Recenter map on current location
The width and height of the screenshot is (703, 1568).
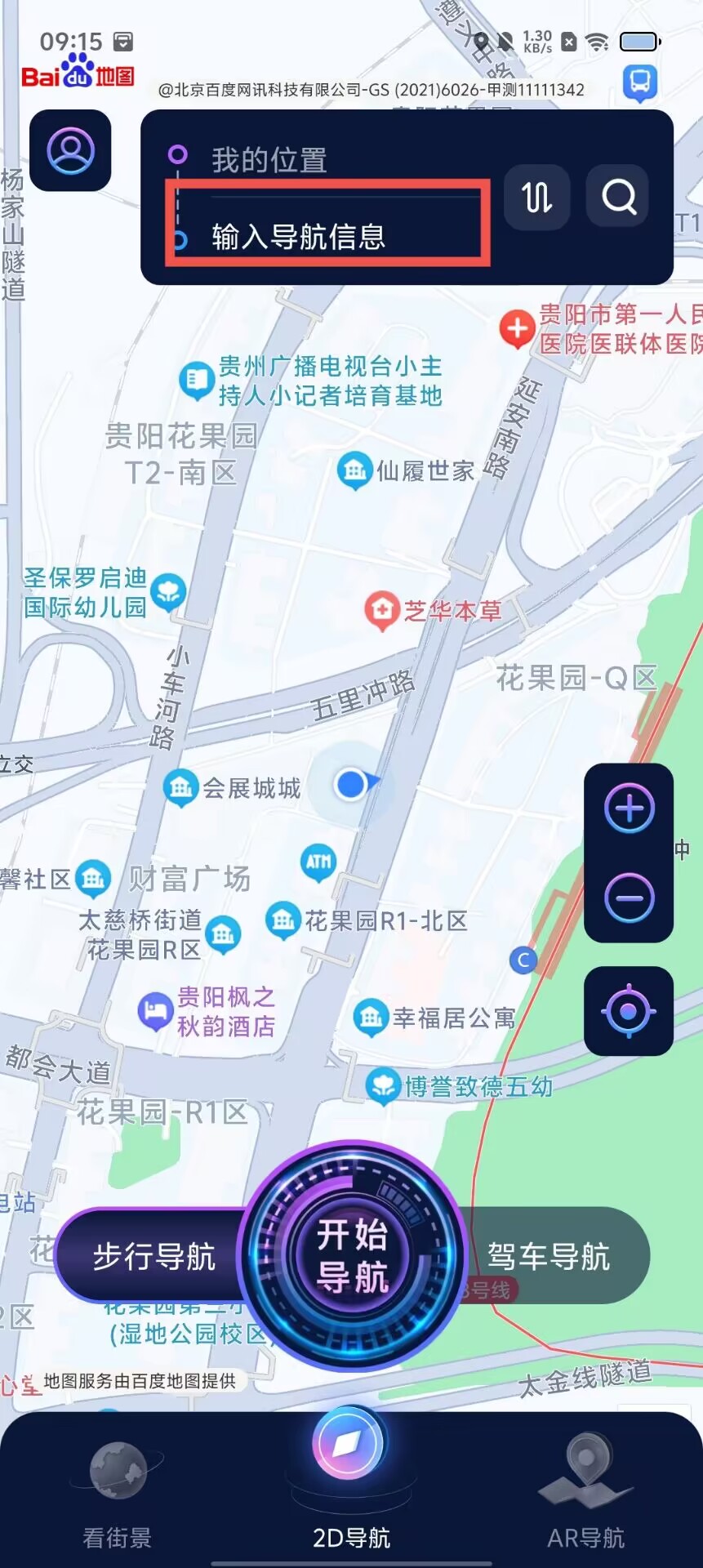pos(628,1012)
